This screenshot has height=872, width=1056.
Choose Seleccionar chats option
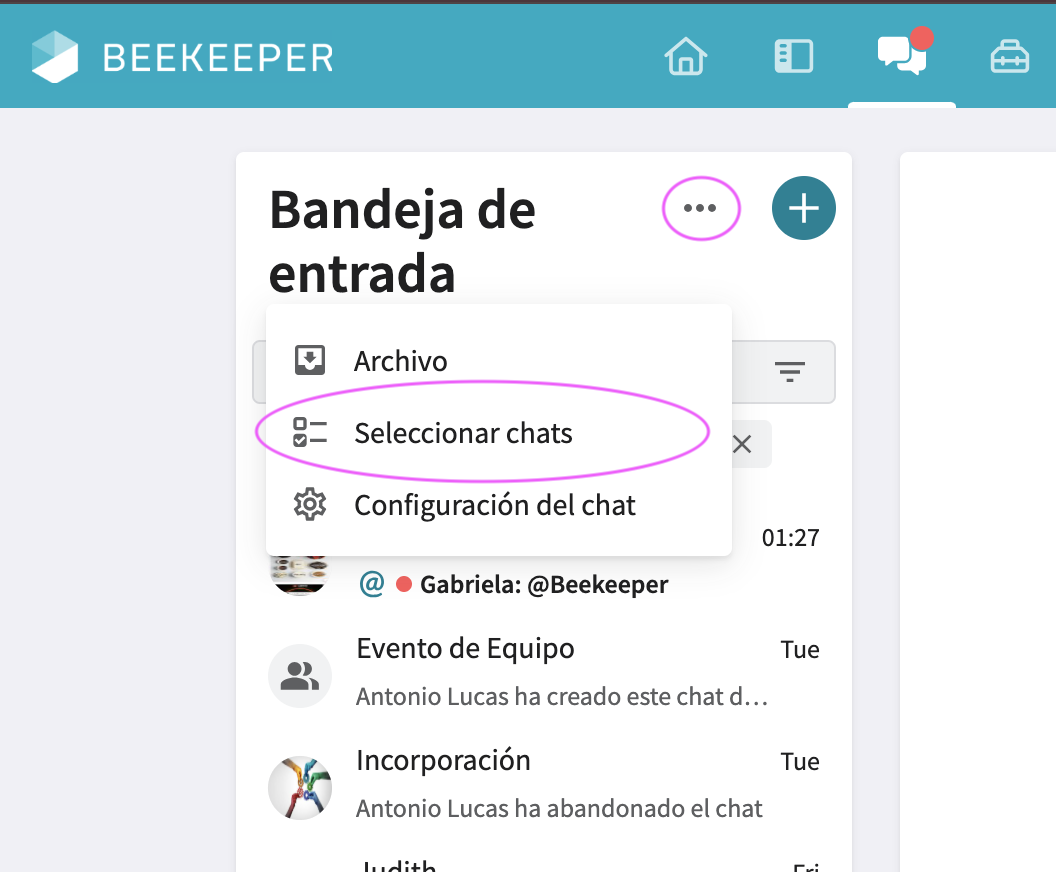463,433
